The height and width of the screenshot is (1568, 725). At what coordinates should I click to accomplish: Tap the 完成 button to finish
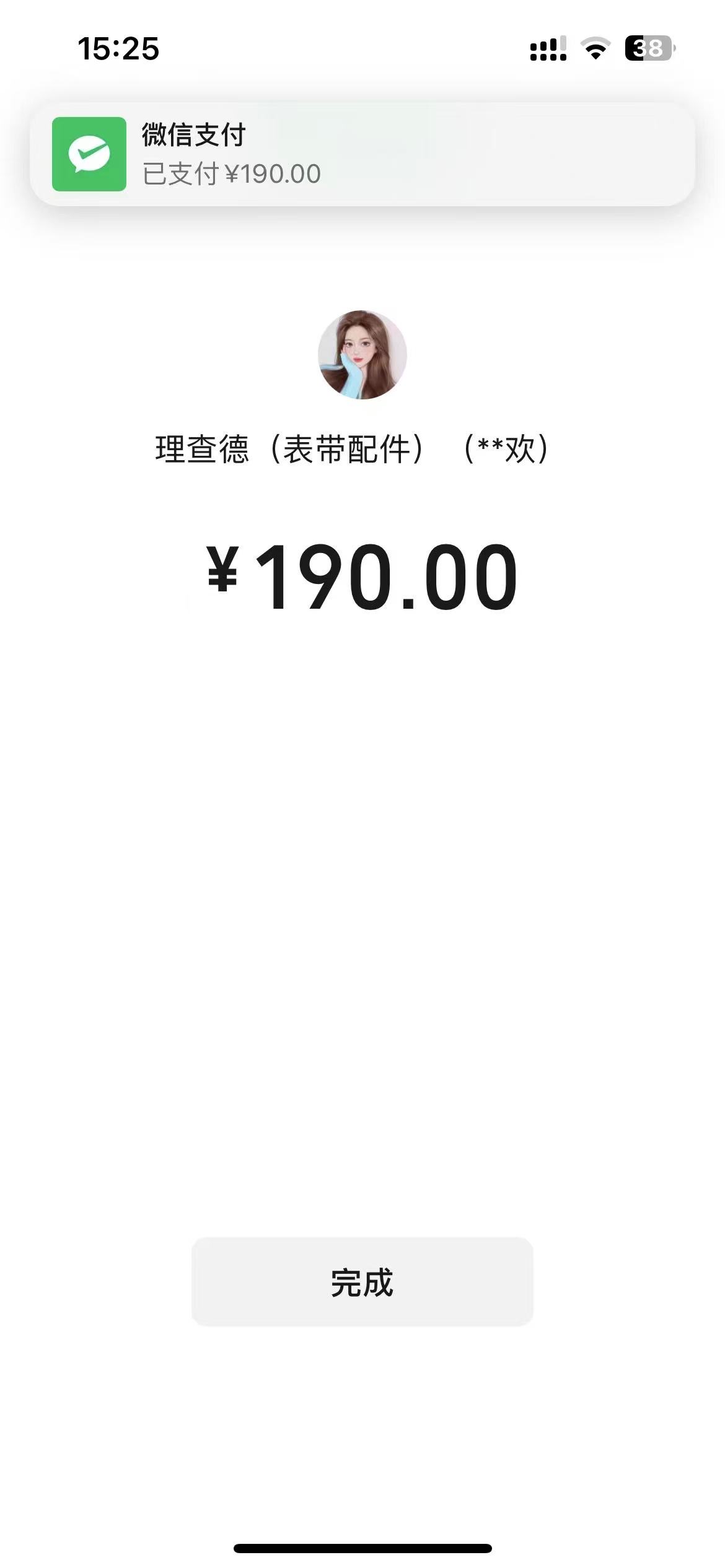[362, 1282]
